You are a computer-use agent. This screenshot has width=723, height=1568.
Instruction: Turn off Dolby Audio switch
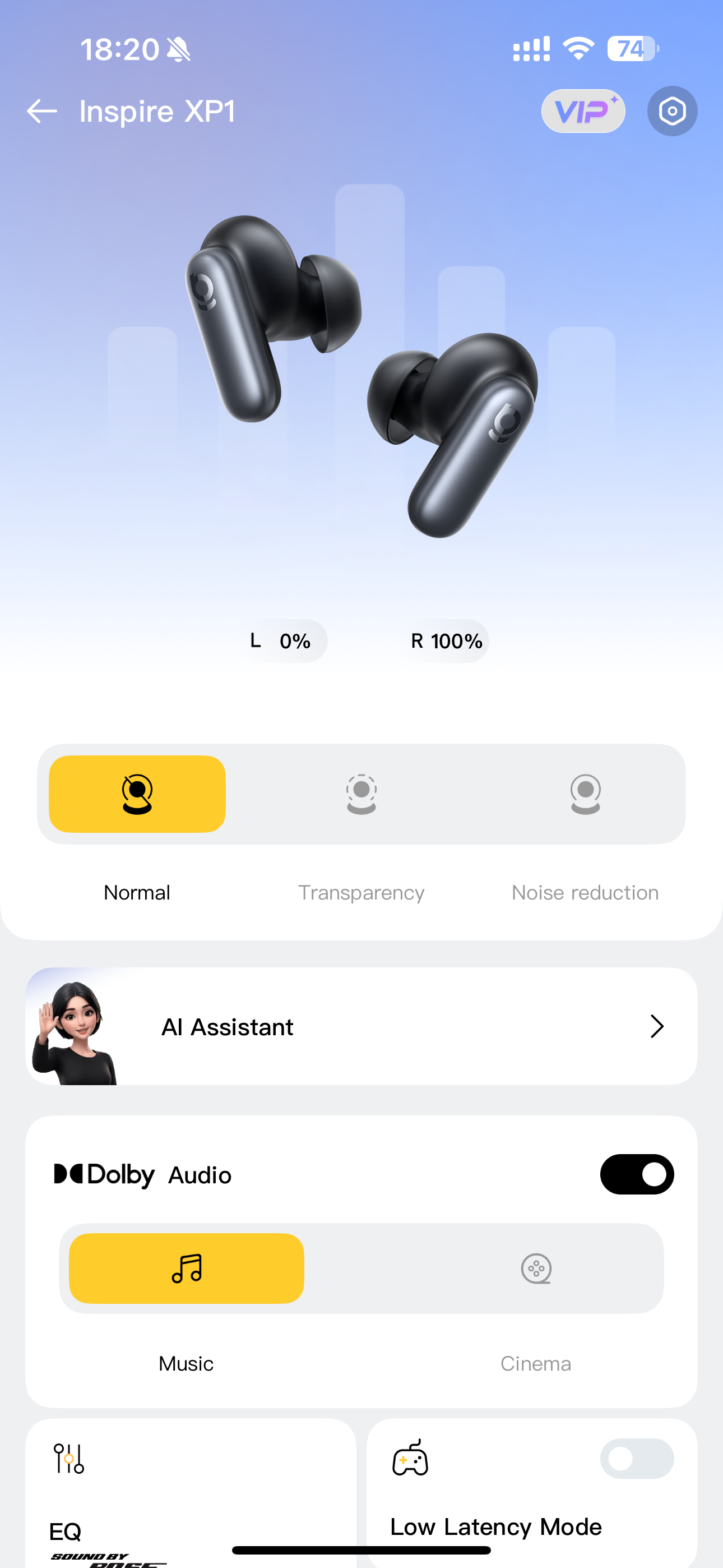pyautogui.click(x=637, y=1174)
